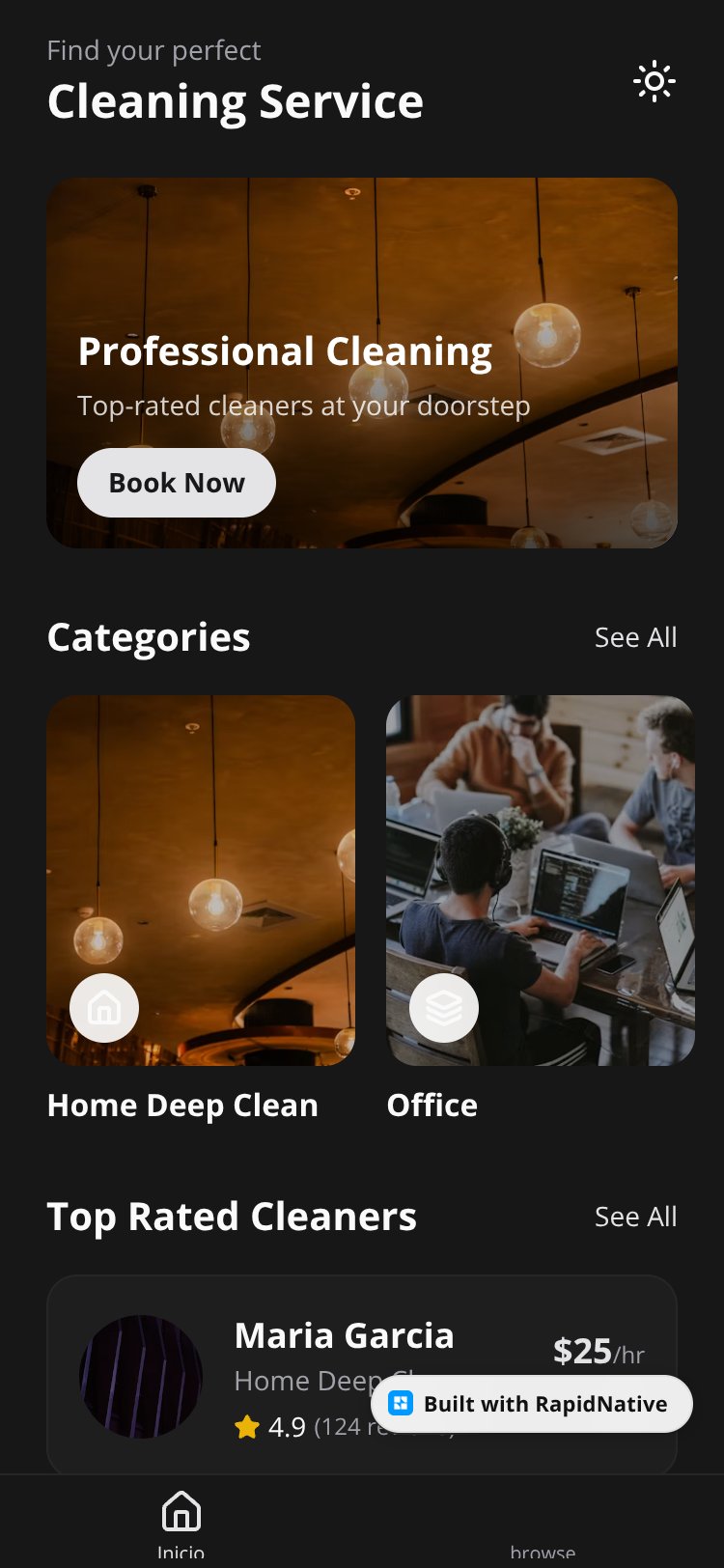This screenshot has width=724, height=1568.
Task: Select the Office category card
Action: [x=541, y=909]
